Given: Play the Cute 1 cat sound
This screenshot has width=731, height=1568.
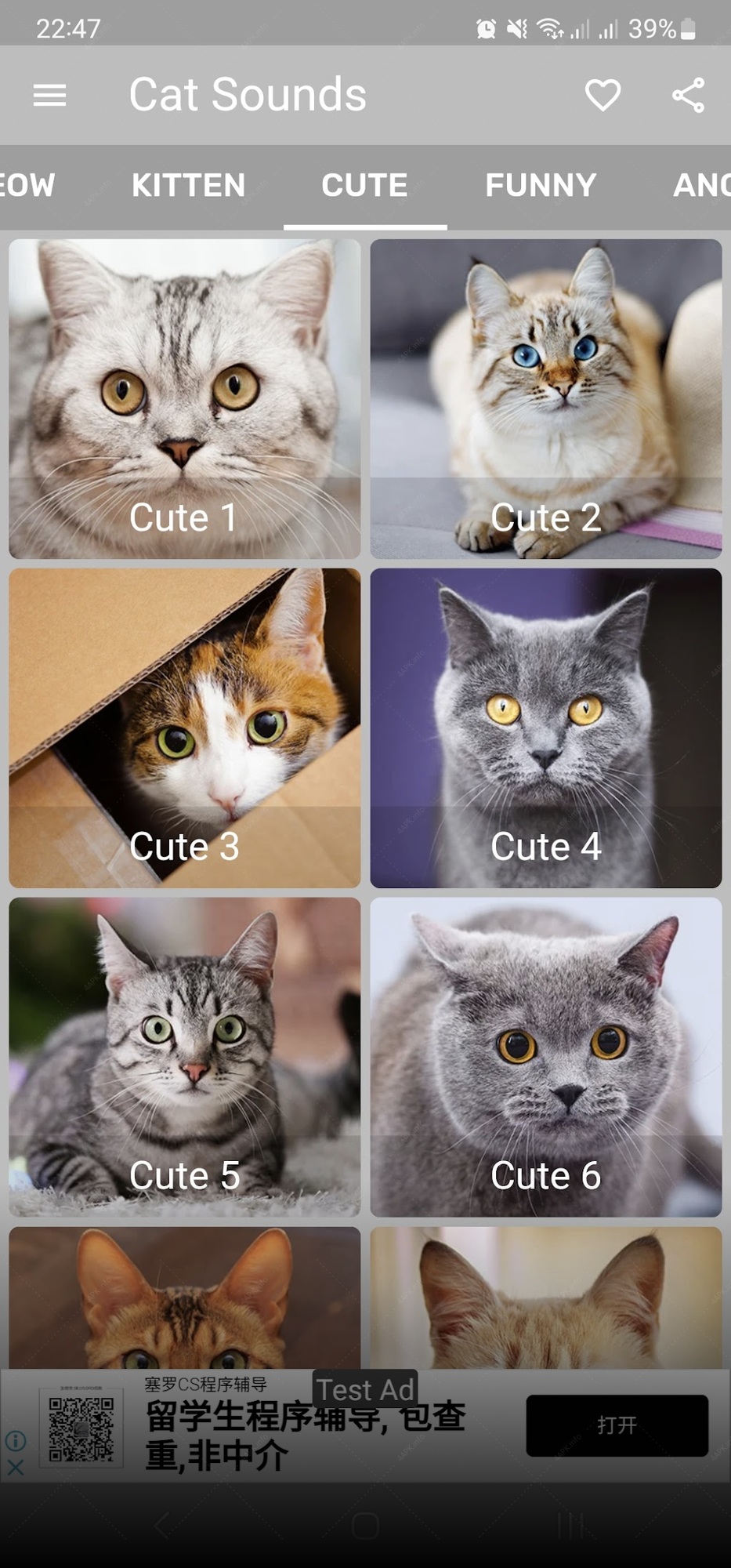Looking at the screenshot, I should [185, 399].
